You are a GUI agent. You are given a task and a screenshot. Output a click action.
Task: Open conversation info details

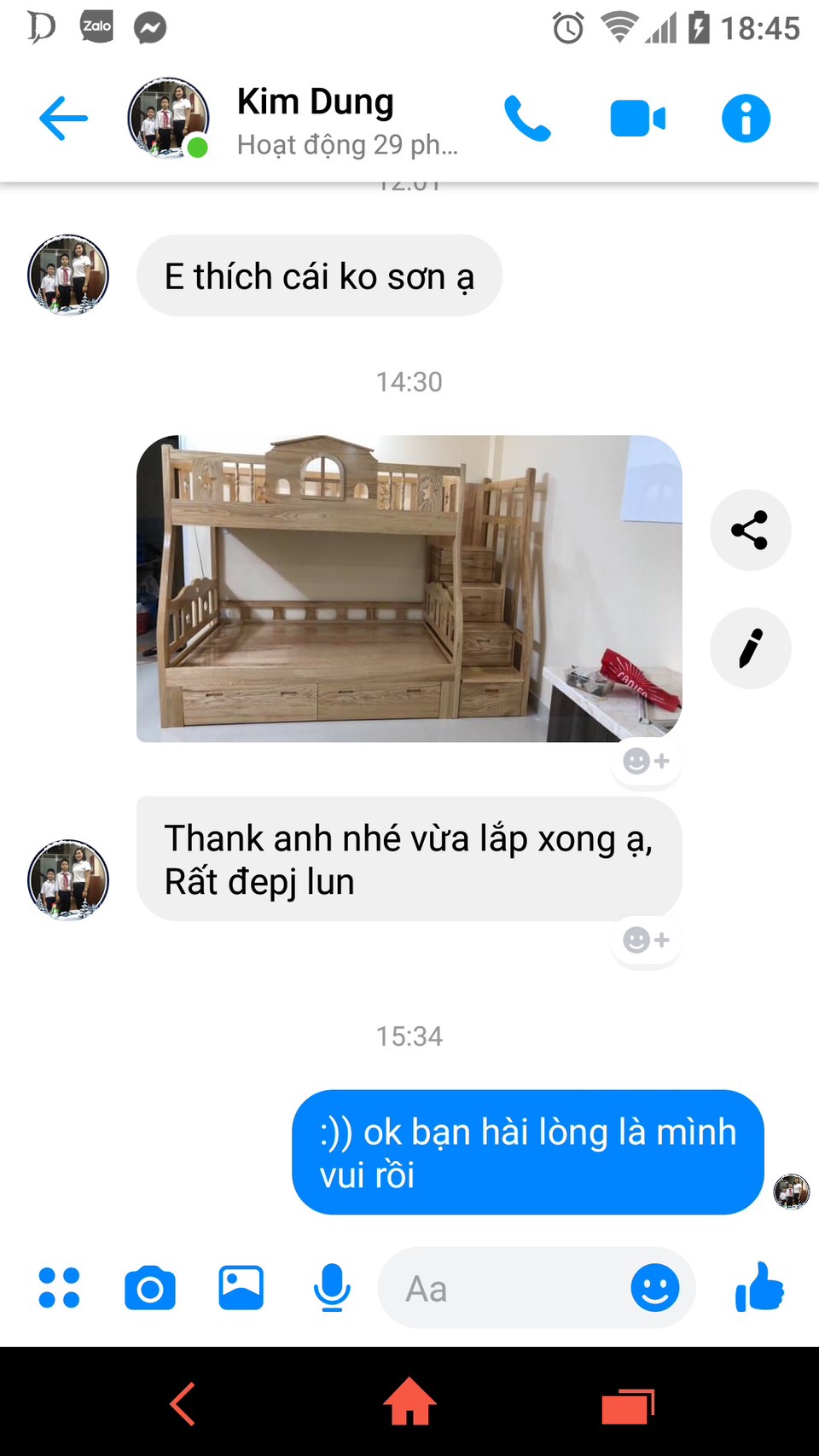tap(746, 118)
